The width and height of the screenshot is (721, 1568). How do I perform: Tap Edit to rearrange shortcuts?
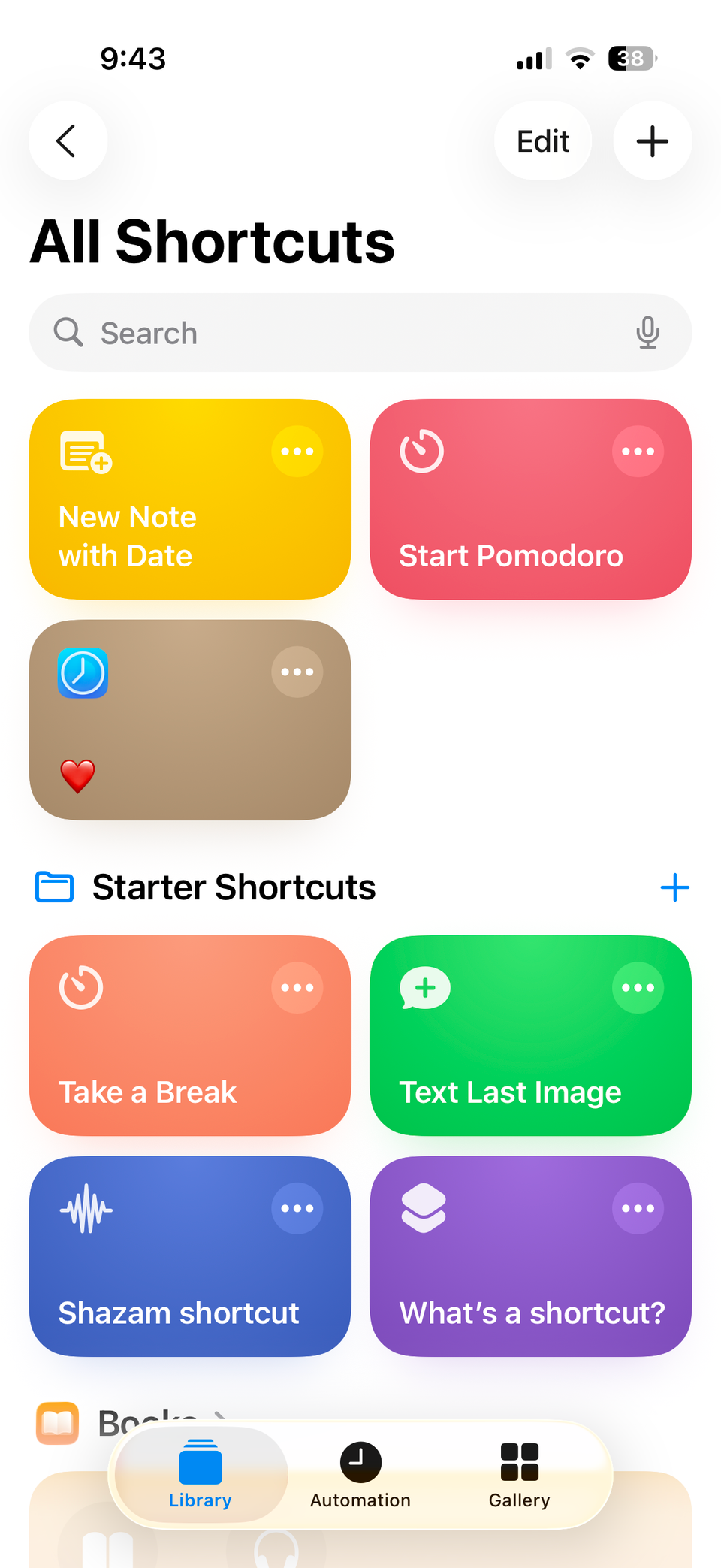click(x=542, y=140)
